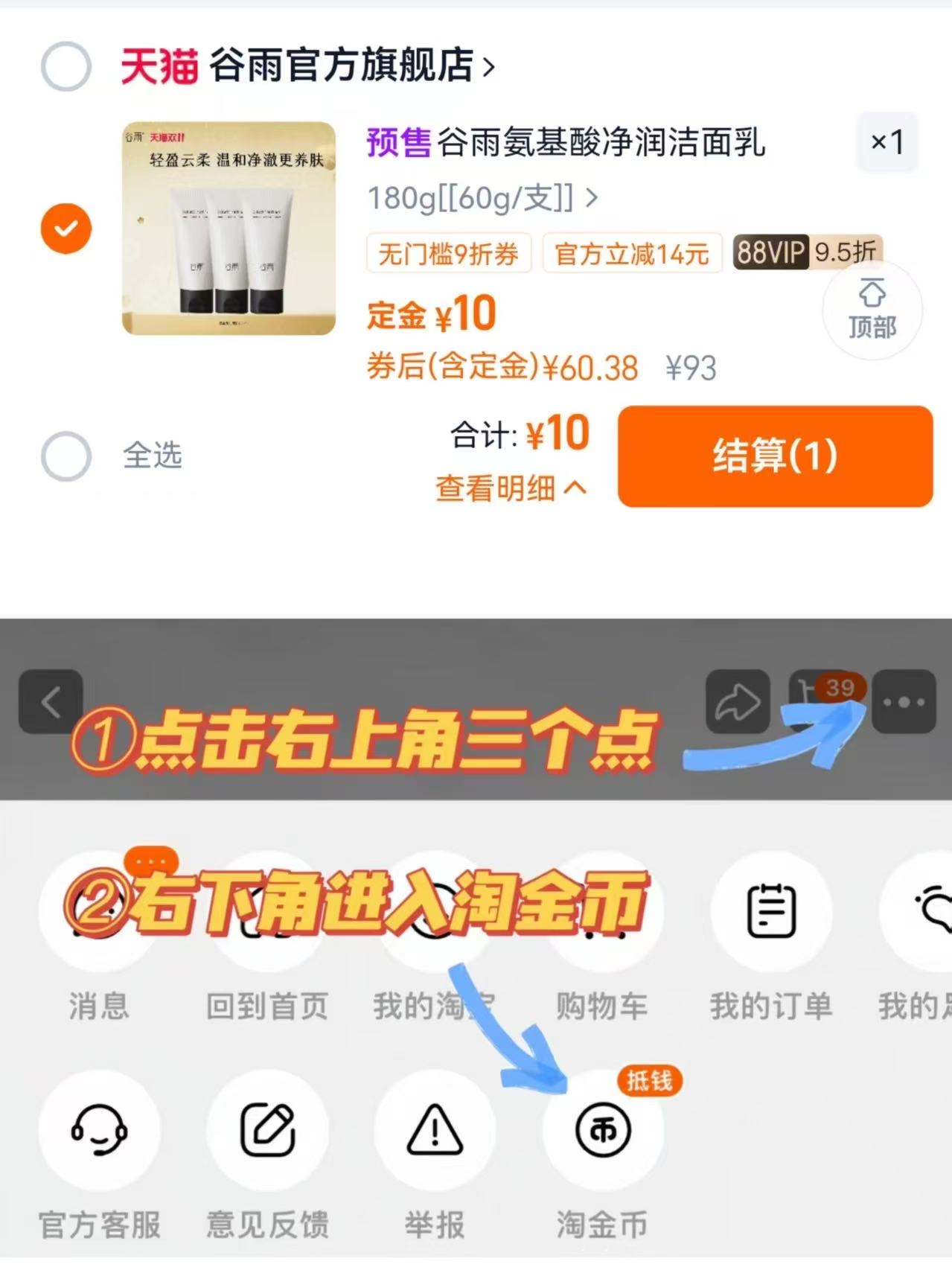
Task: Open 意见反馈 feedback icon
Action: [268, 1130]
